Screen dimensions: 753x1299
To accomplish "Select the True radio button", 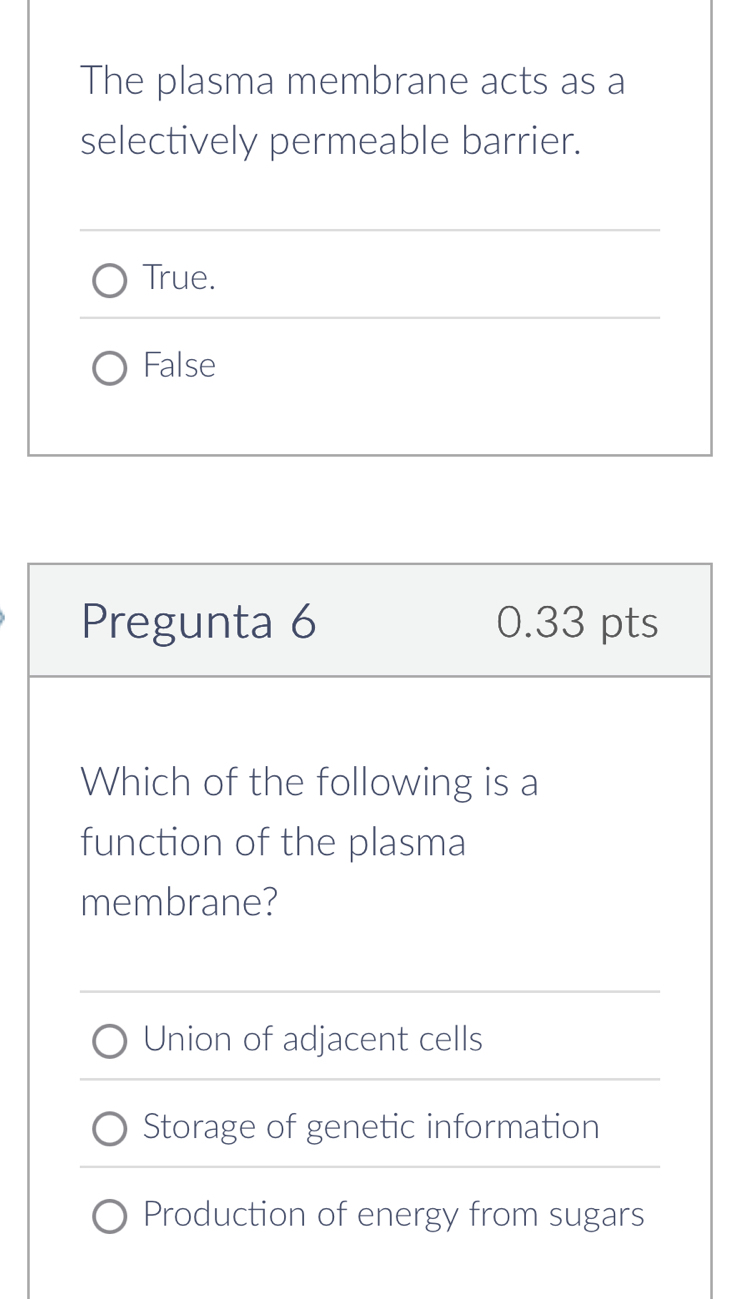I will pos(110,280).
